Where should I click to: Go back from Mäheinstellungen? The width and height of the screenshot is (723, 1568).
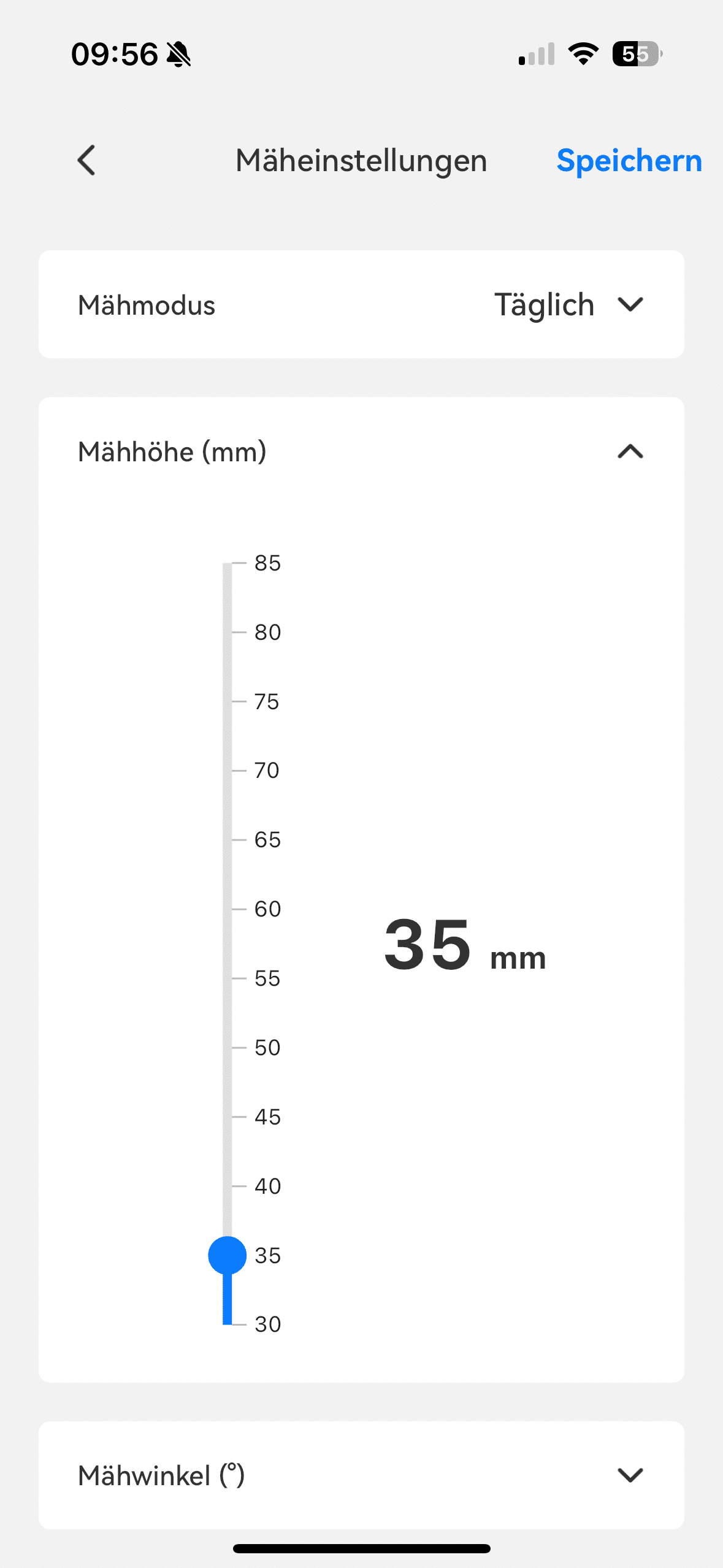[86, 161]
